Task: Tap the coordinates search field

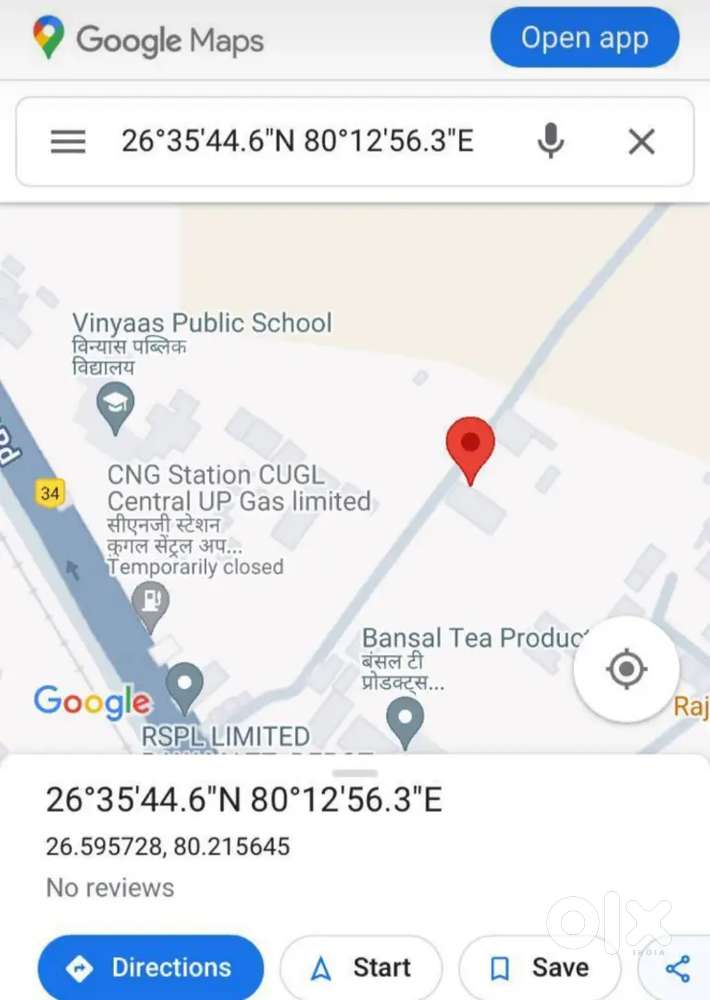Action: pos(297,141)
